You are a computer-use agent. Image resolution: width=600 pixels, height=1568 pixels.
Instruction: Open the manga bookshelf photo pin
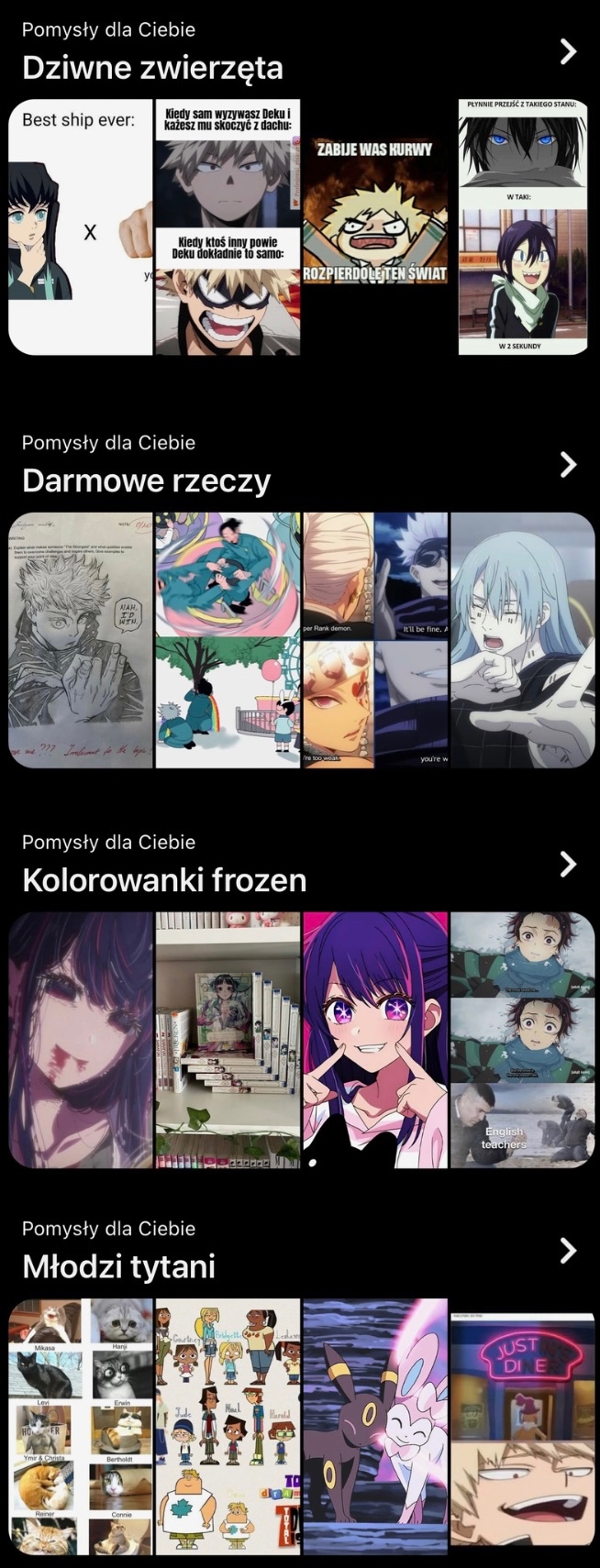[x=228, y=1039]
